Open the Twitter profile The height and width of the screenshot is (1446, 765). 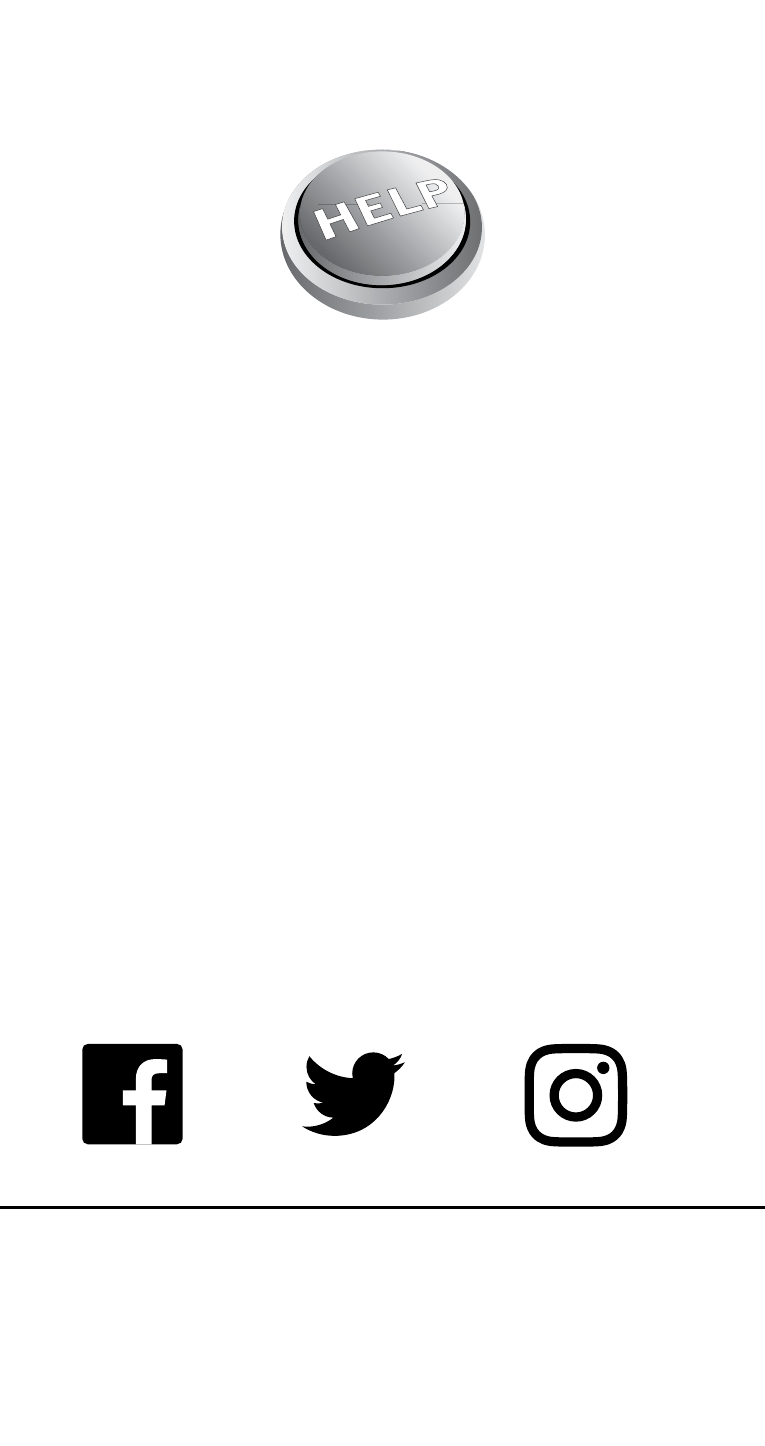click(354, 1094)
